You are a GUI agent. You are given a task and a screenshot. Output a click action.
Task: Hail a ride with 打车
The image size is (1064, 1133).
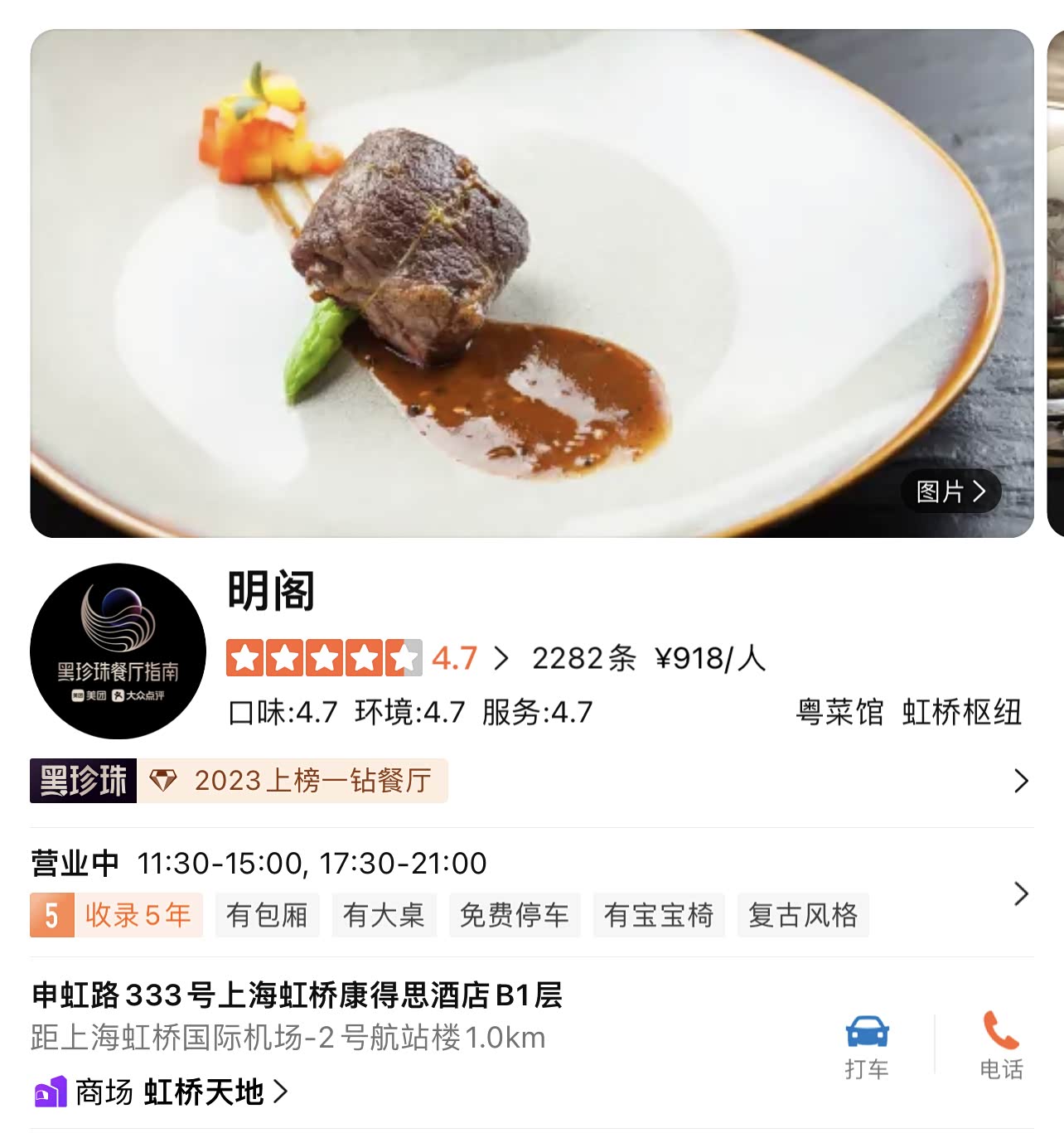click(867, 1046)
